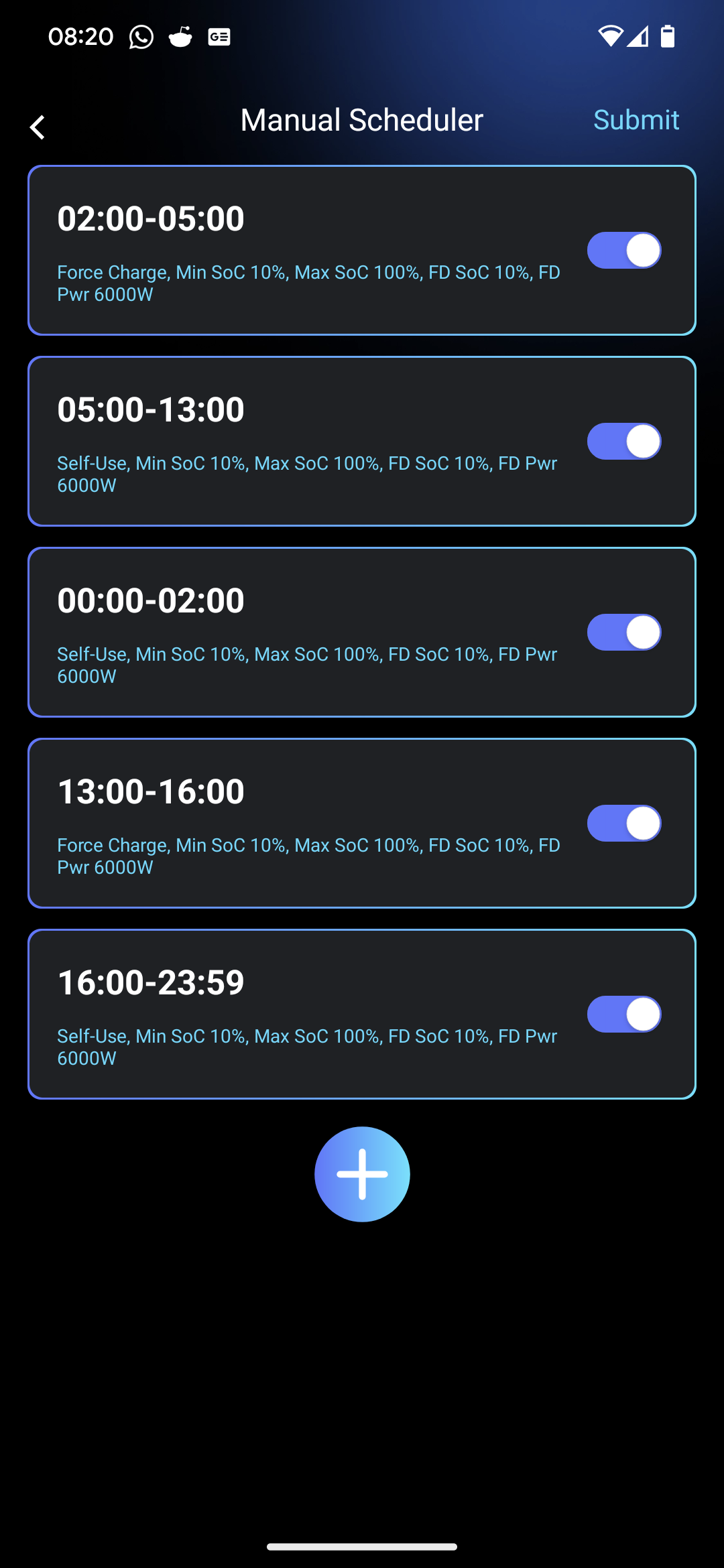724x1568 pixels.
Task: Switch off the 13:00-16:00 schedule
Action: 624,824
